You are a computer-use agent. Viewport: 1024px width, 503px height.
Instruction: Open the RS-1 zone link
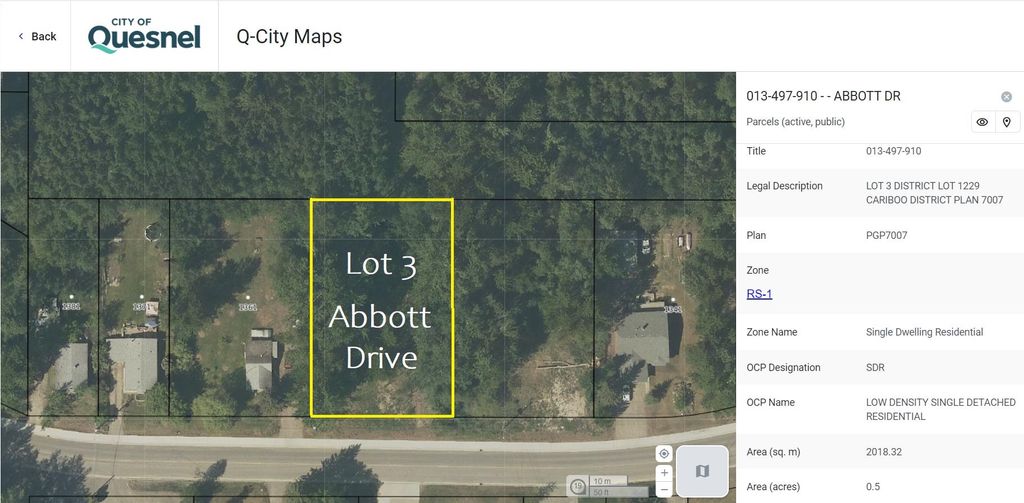pyautogui.click(x=759, y=294)
